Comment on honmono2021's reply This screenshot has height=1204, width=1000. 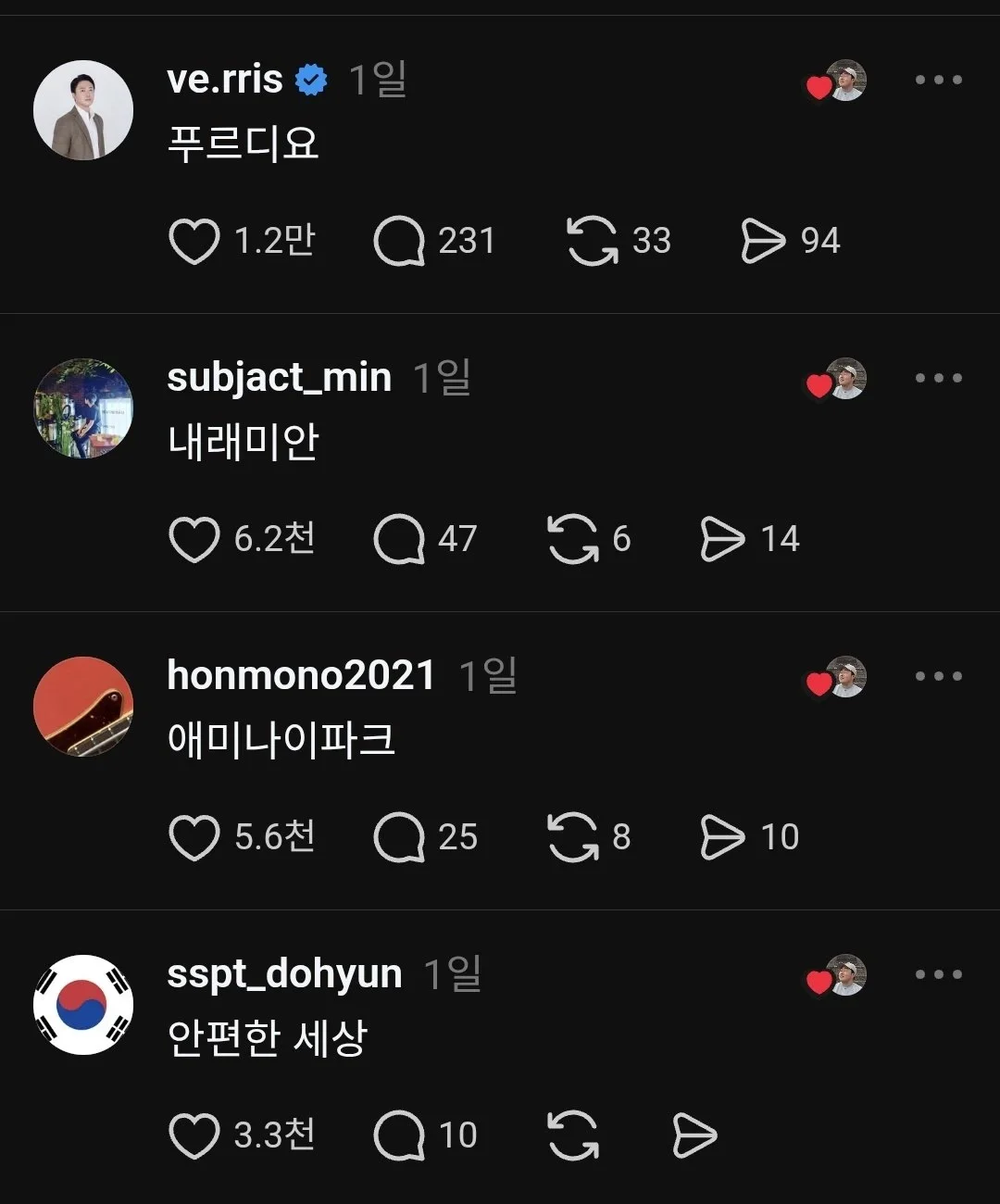(399, 838)
